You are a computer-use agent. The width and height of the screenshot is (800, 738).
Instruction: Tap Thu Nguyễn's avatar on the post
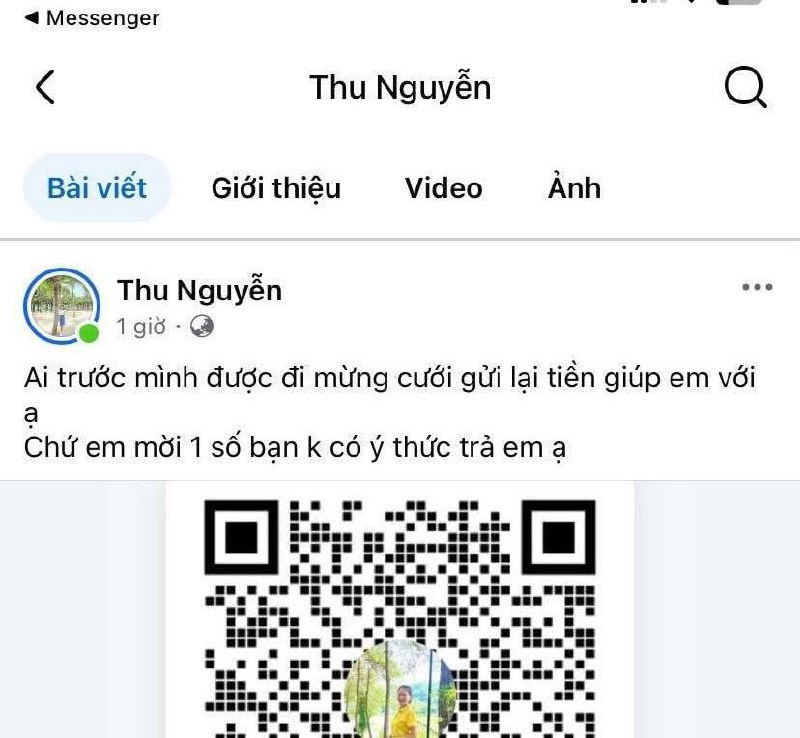click(x=61, y=305)
